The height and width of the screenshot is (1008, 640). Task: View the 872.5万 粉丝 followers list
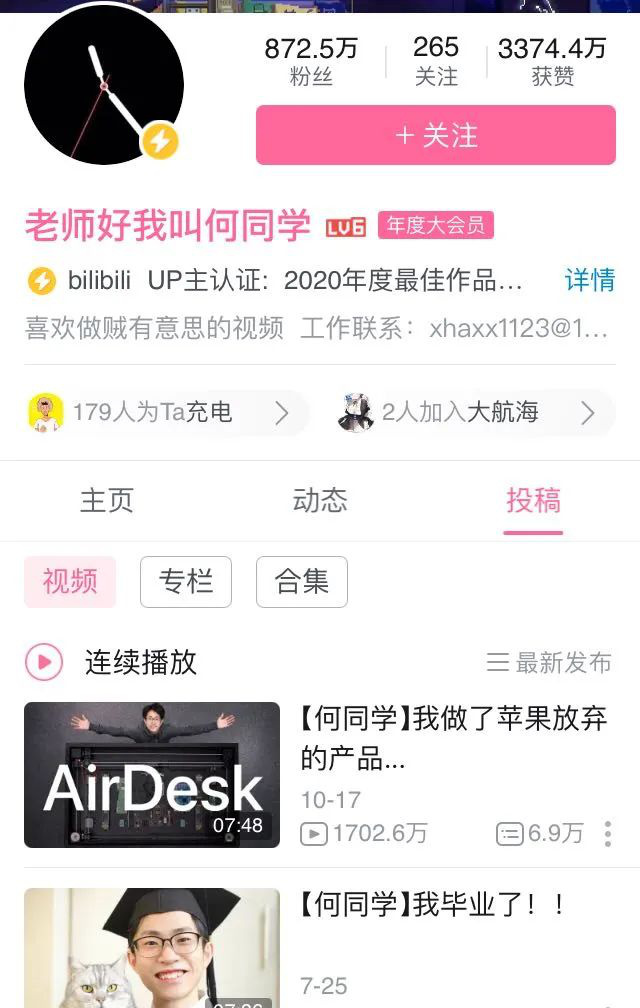(x=310, y=61)
